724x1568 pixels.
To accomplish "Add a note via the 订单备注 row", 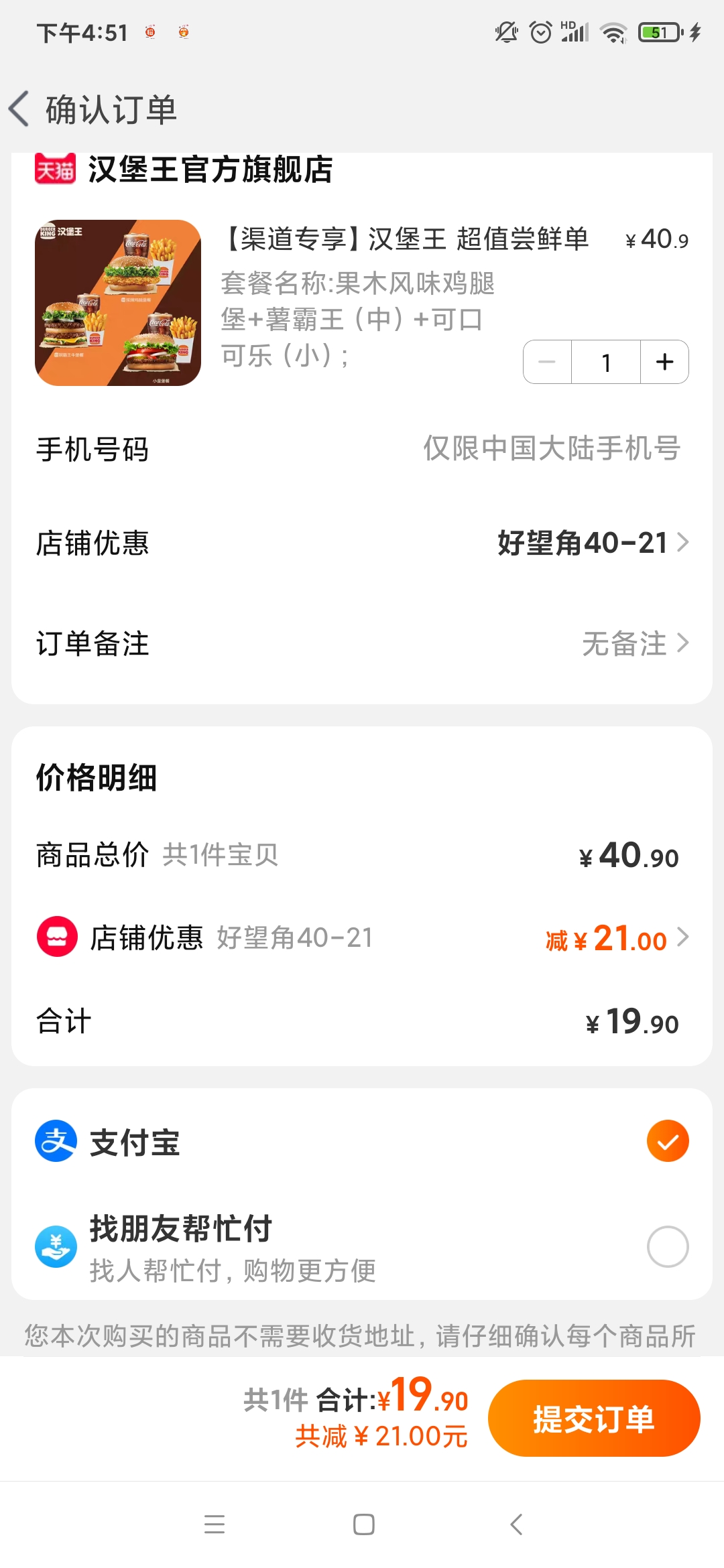I will coord(362,643).
